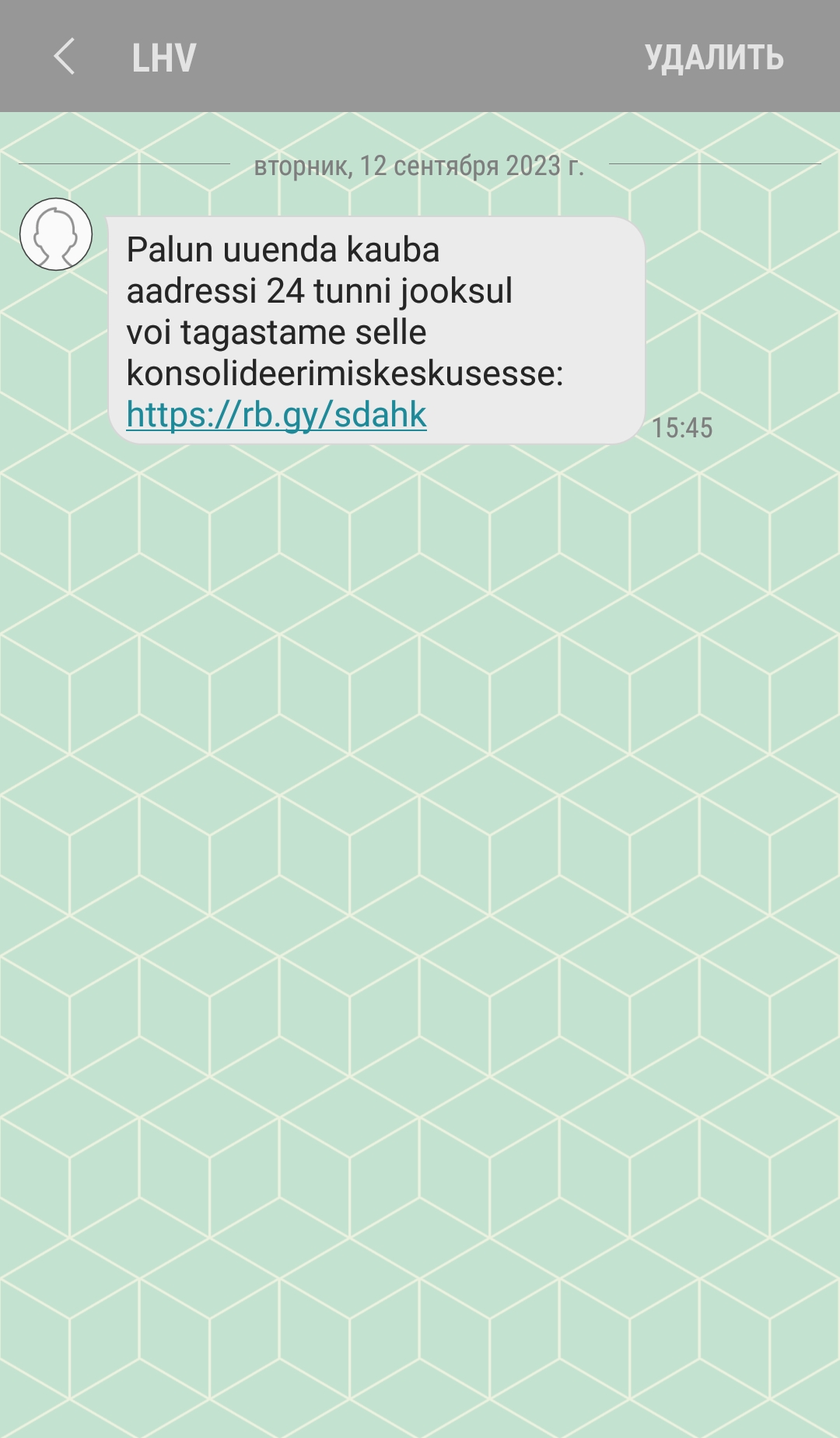Go back using the arrow icon
This screenshot has height=1438, width=840.
(64, 57)
